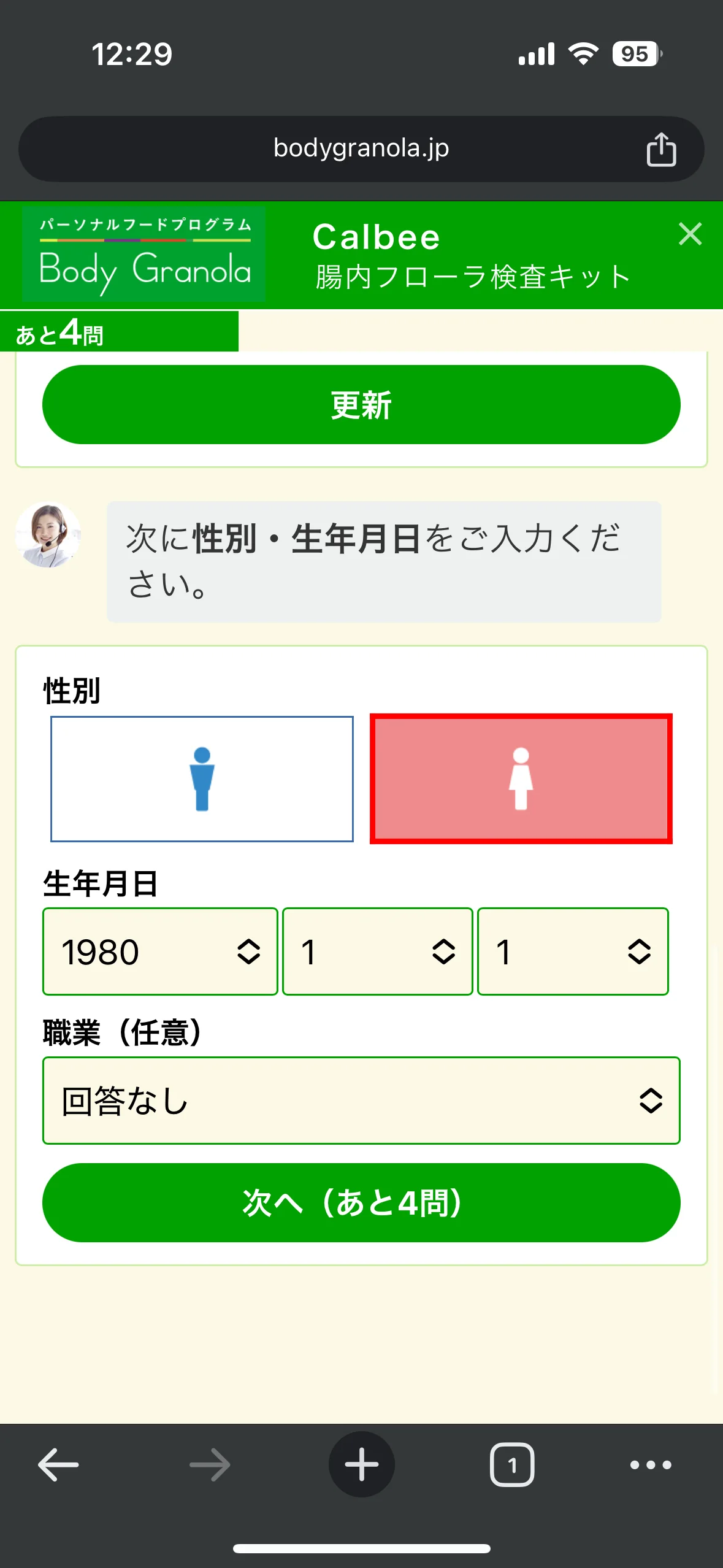
Task: Expand the 職業 occupation dropdown
Action: [x=361, y=1101]
